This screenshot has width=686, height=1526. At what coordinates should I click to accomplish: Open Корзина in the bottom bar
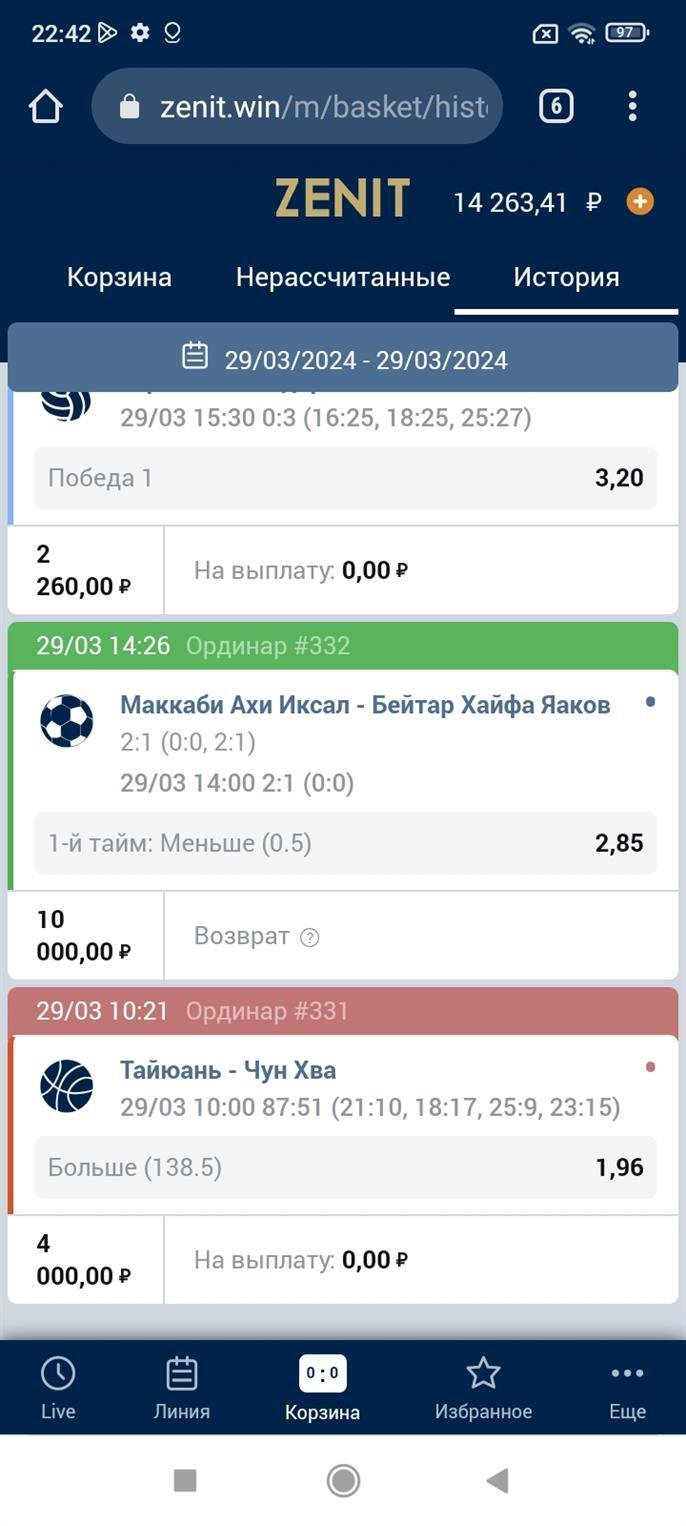[322, 1388]
